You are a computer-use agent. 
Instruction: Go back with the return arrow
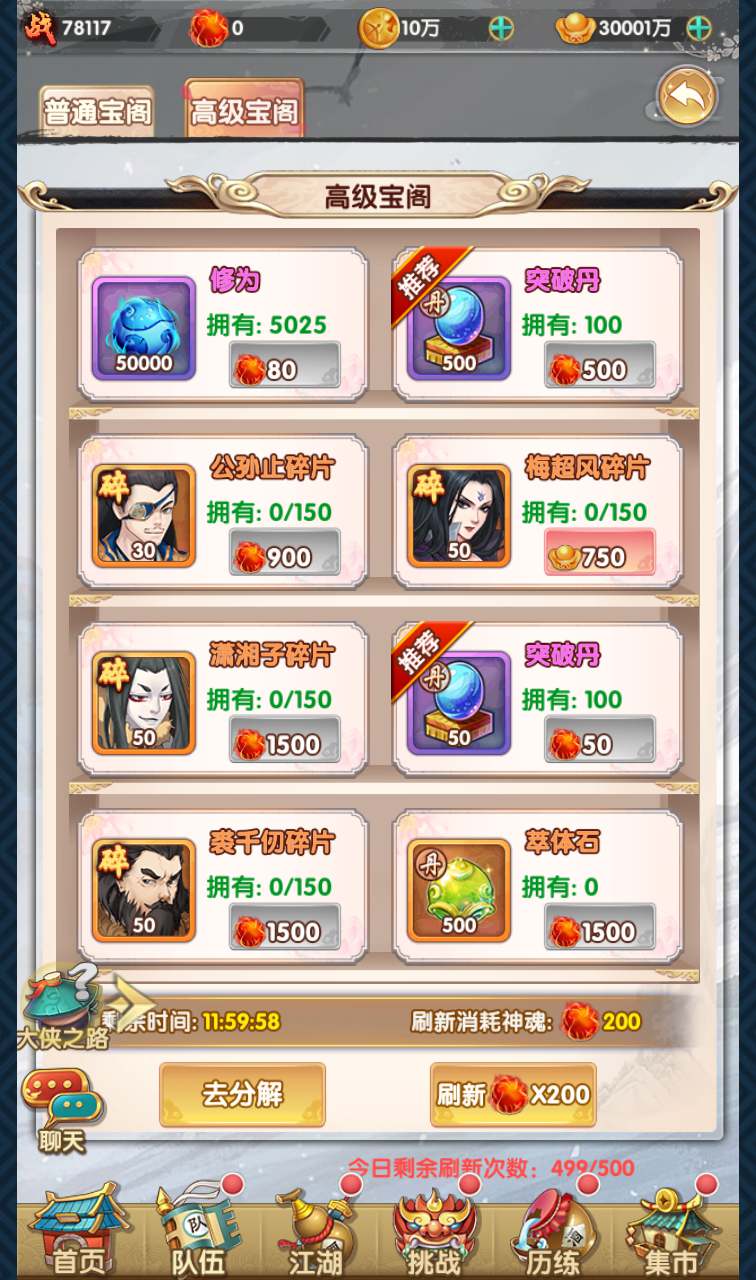click(x=687, y=97)
